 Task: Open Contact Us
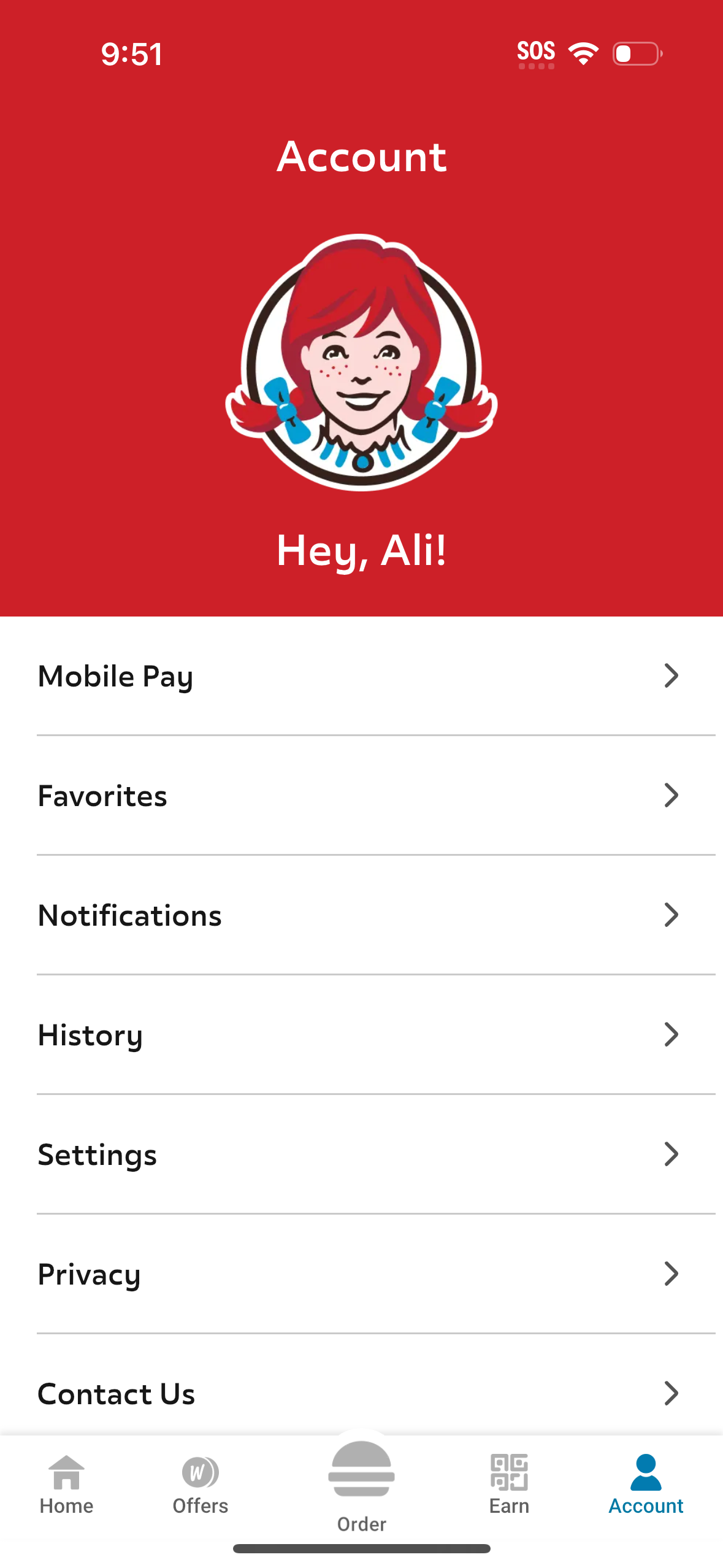click(x=361, y=1394)
